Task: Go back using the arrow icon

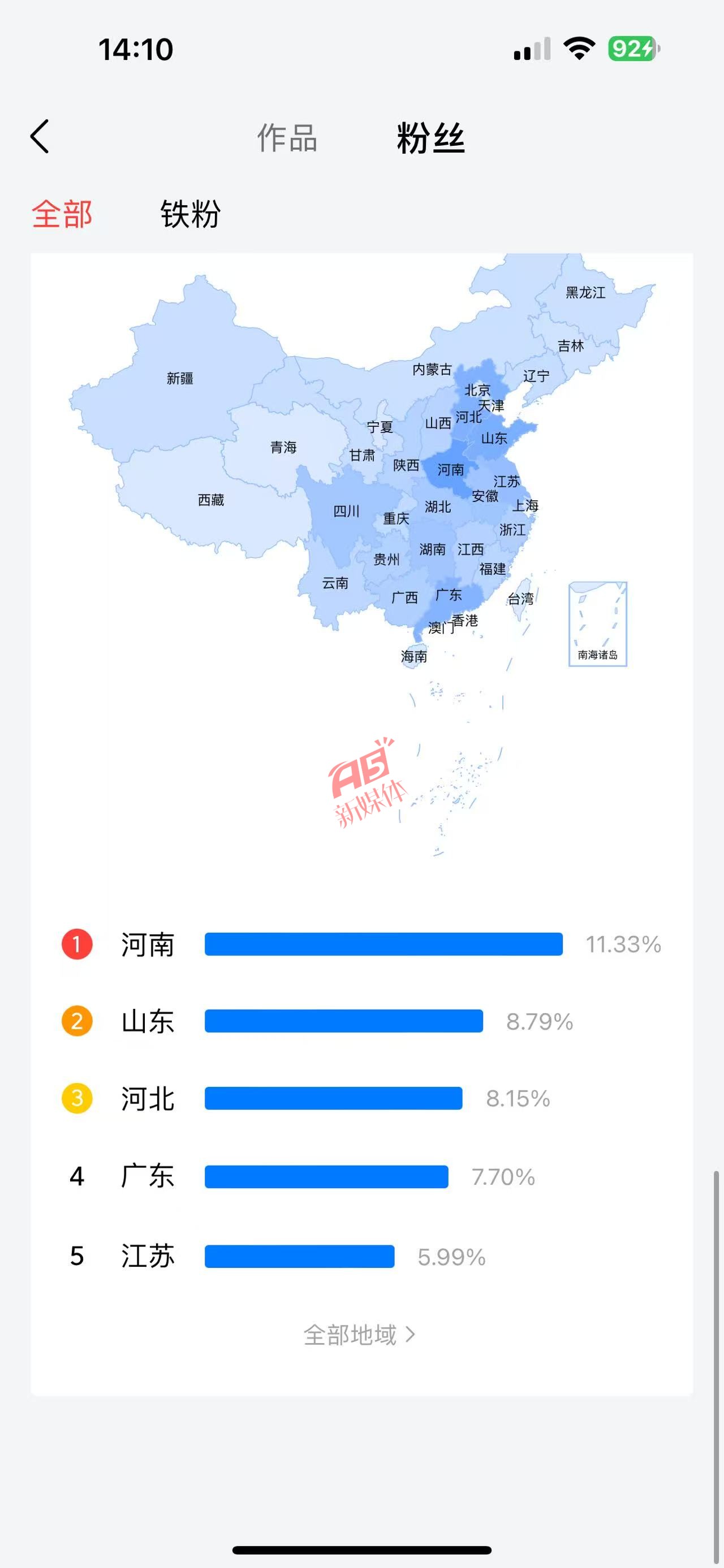Action: pyautogui.click(x=40, y=136)
